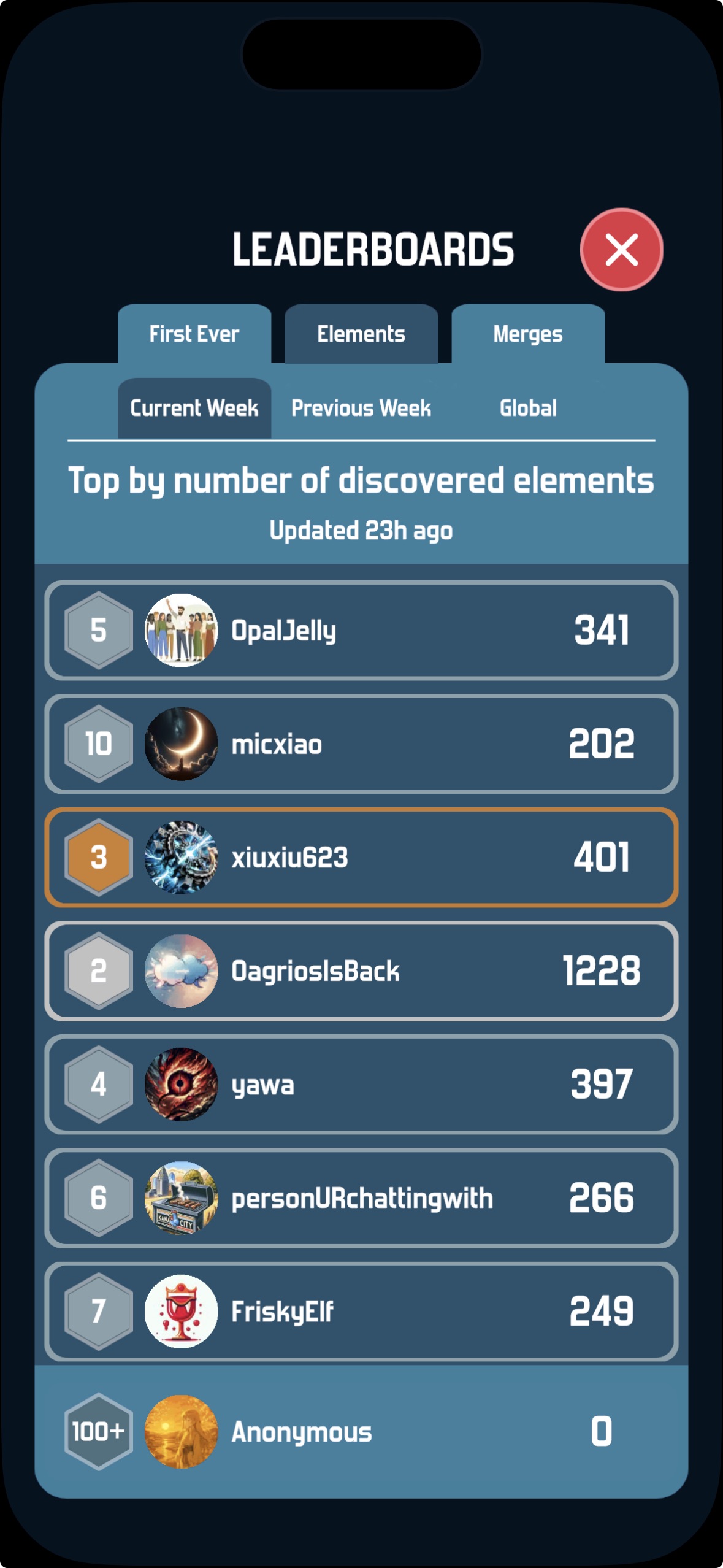Click the score 1228 next to OagriosIsBack
723x1568 pixels.
(x=602, y=970)
